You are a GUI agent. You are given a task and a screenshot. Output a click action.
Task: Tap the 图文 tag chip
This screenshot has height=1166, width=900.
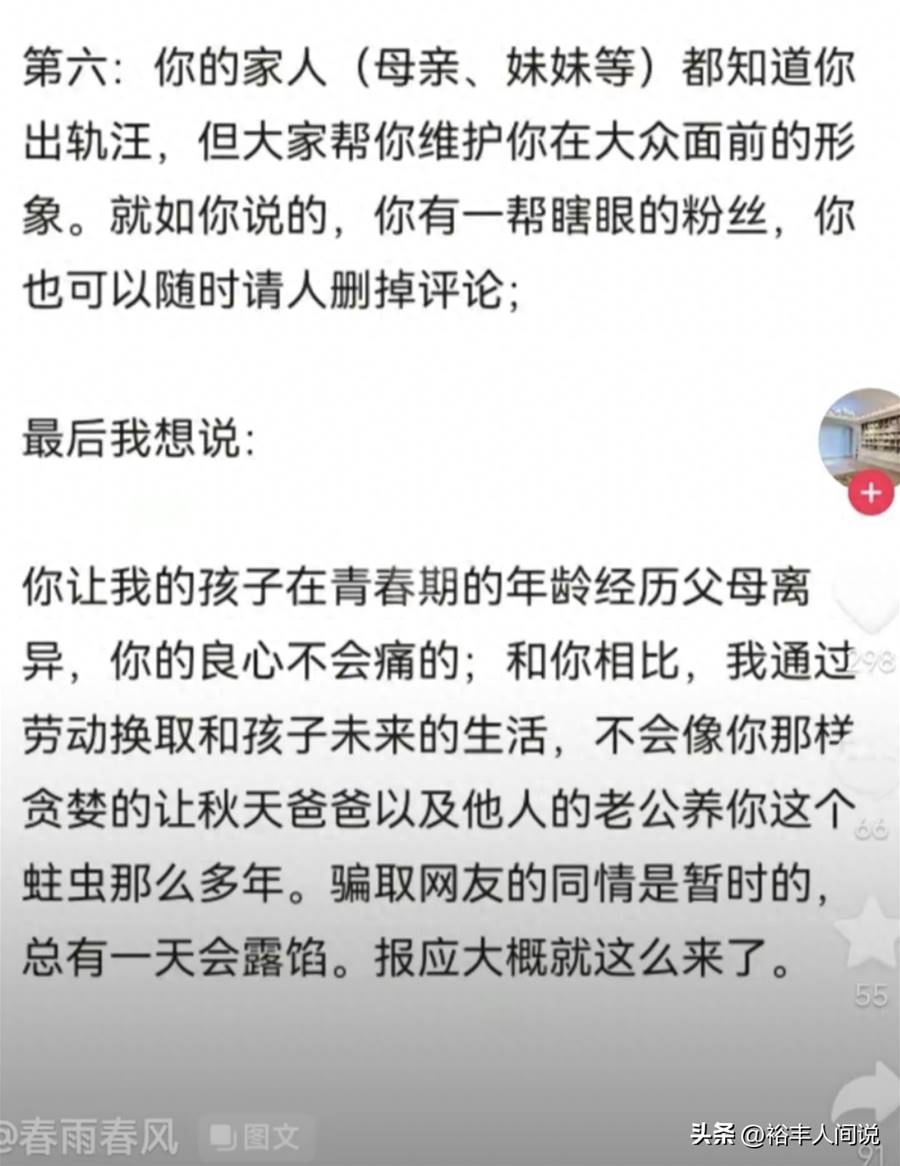pyautogui.click(x=255, y=1138)
